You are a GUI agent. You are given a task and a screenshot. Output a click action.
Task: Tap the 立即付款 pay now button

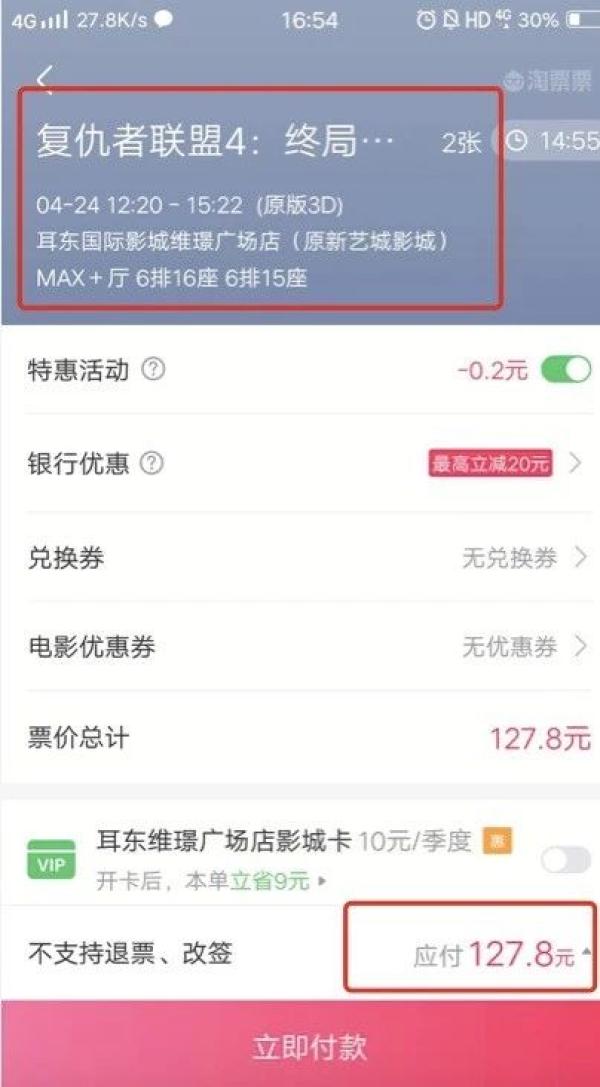click(300, 1046)
